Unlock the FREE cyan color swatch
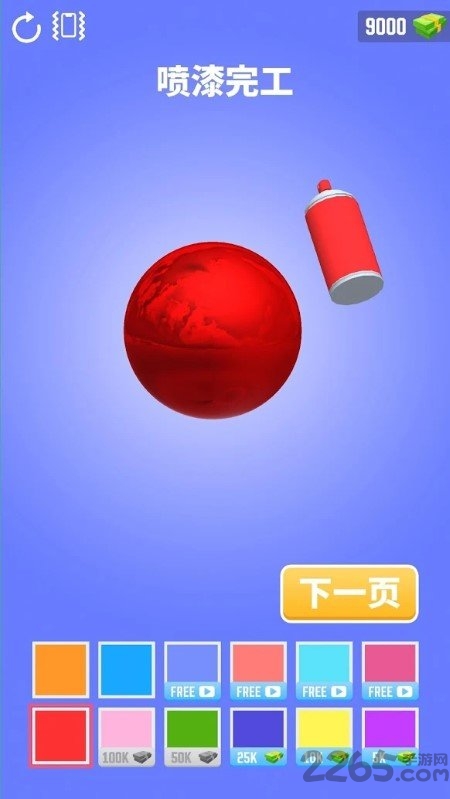The height and width of the screenshot is (799, 450). [325, 670]
